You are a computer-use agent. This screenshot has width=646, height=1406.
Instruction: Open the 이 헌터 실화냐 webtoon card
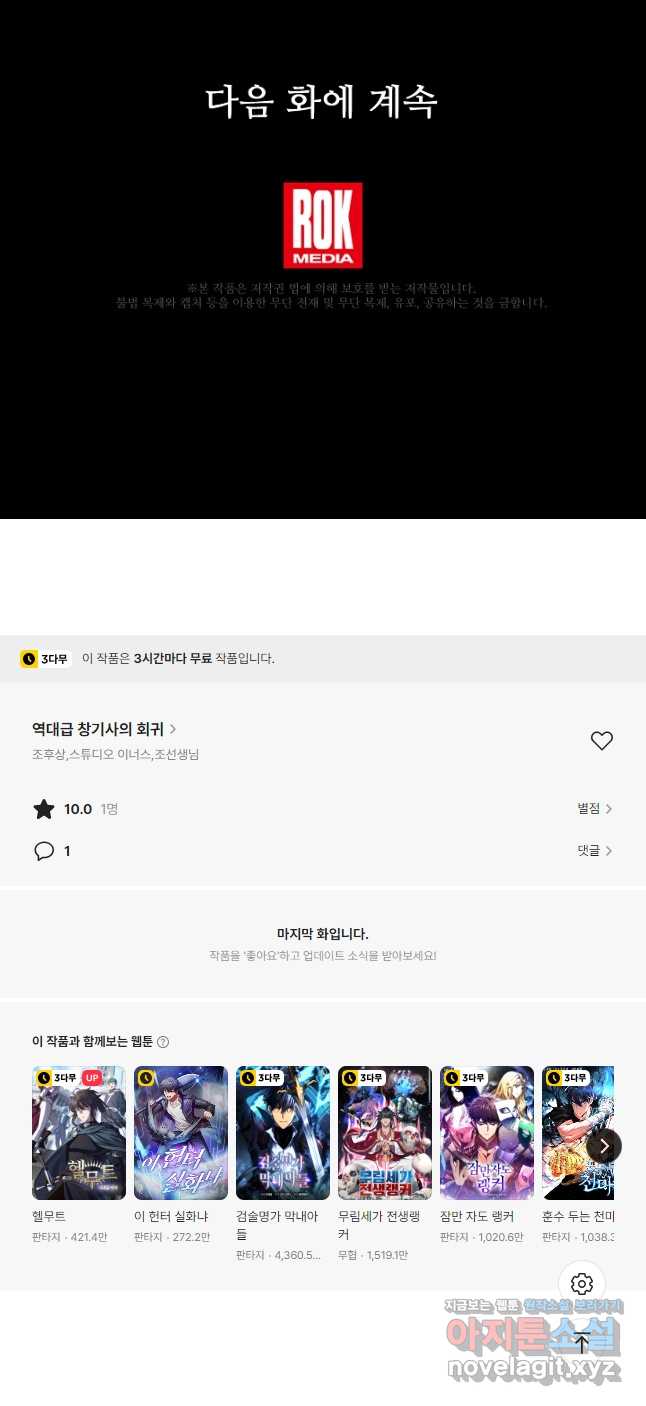(x=181, y=1133)
